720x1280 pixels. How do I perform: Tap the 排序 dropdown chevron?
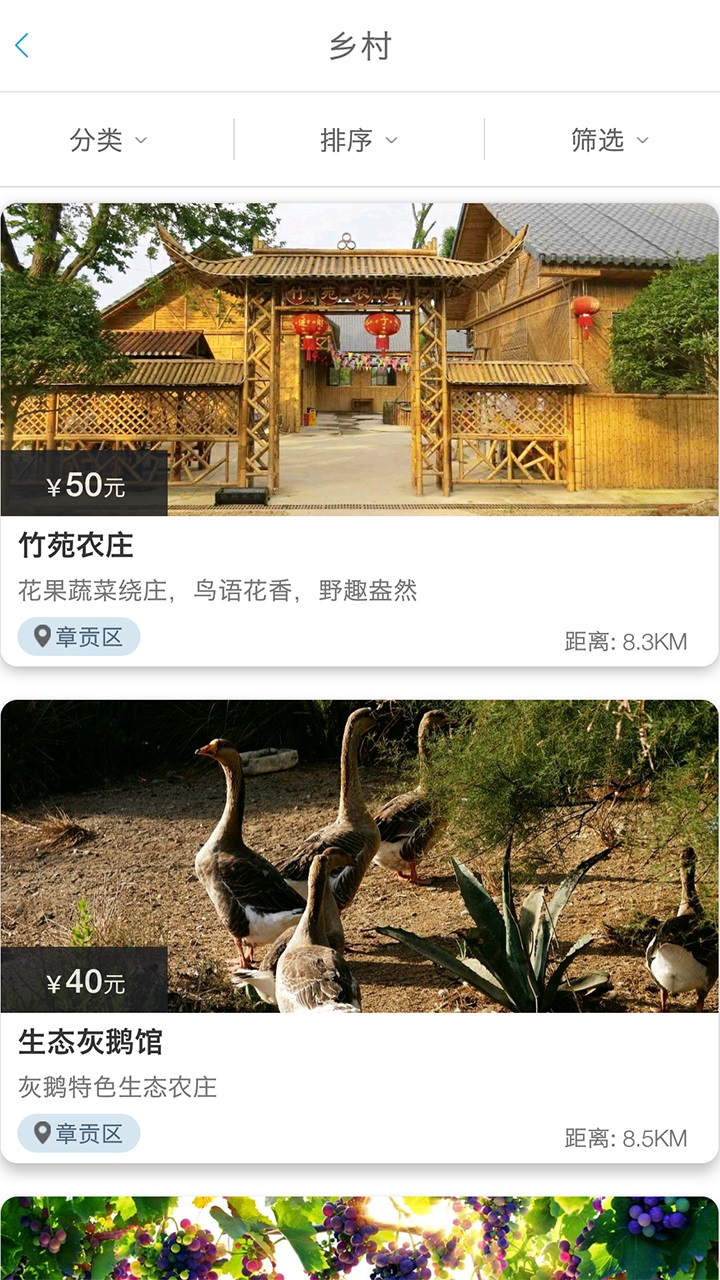[x=391, y=142]
